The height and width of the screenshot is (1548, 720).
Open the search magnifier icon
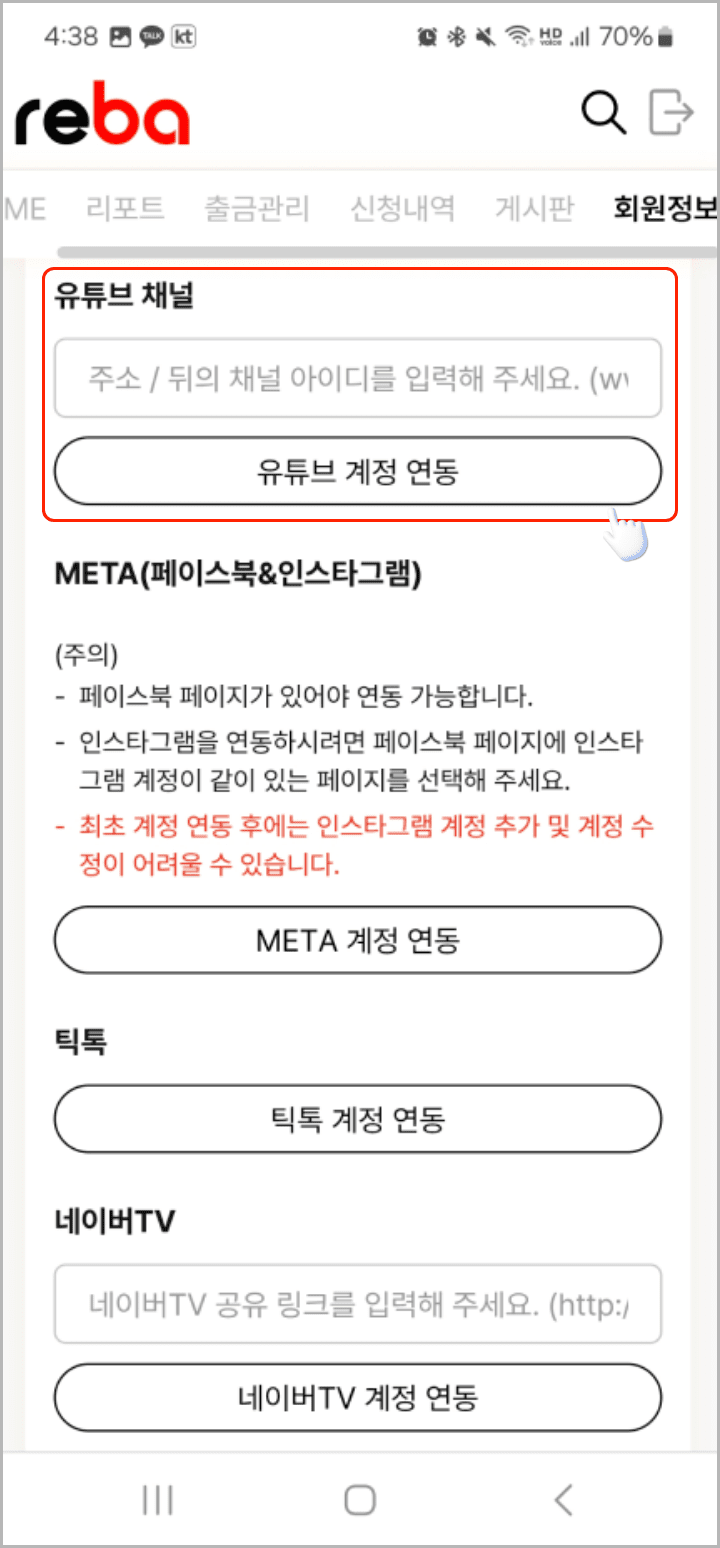(x=604, y=113)
